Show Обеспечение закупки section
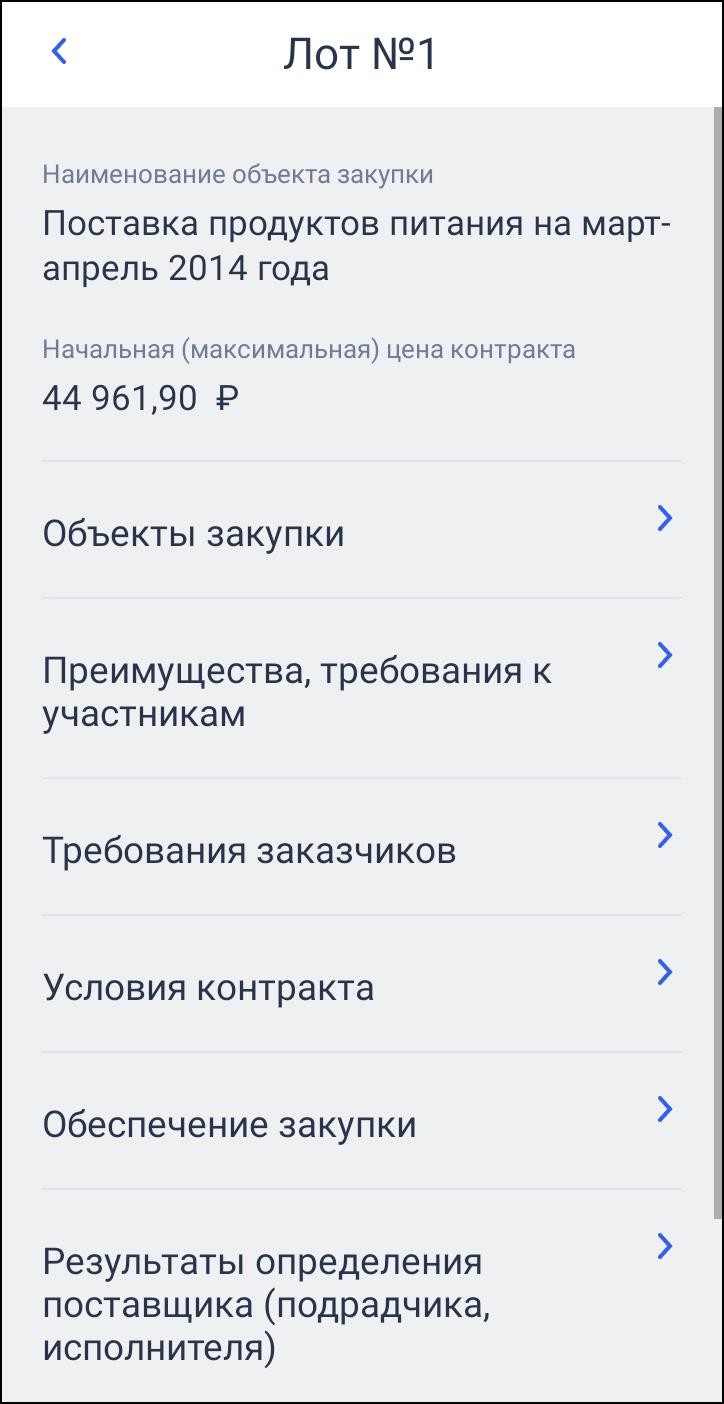The width and height of the screenshot is (724, 1404). click(x=360, y=1123)
